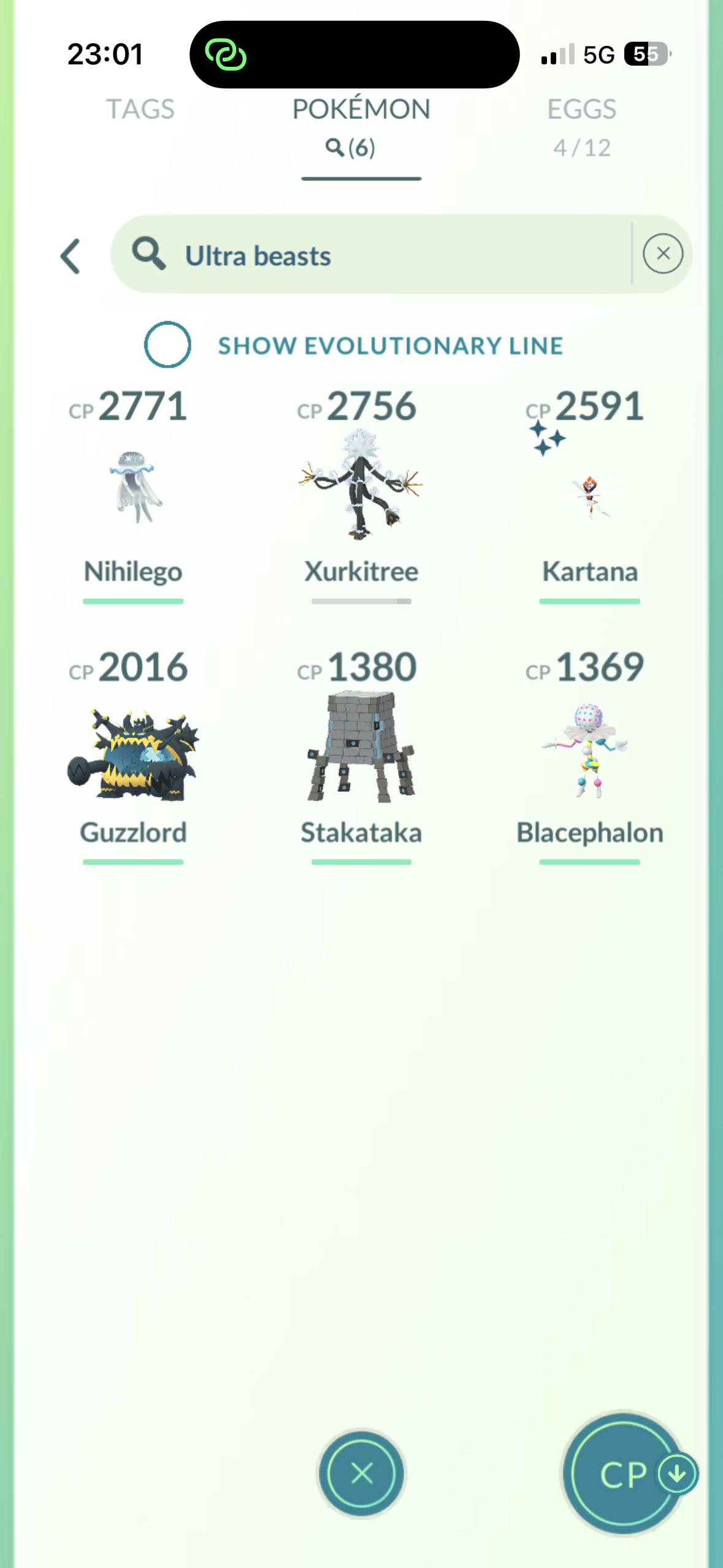Enable Show Evolutionary Line option
Viewport: 723px width, 1568px height.
167,345
